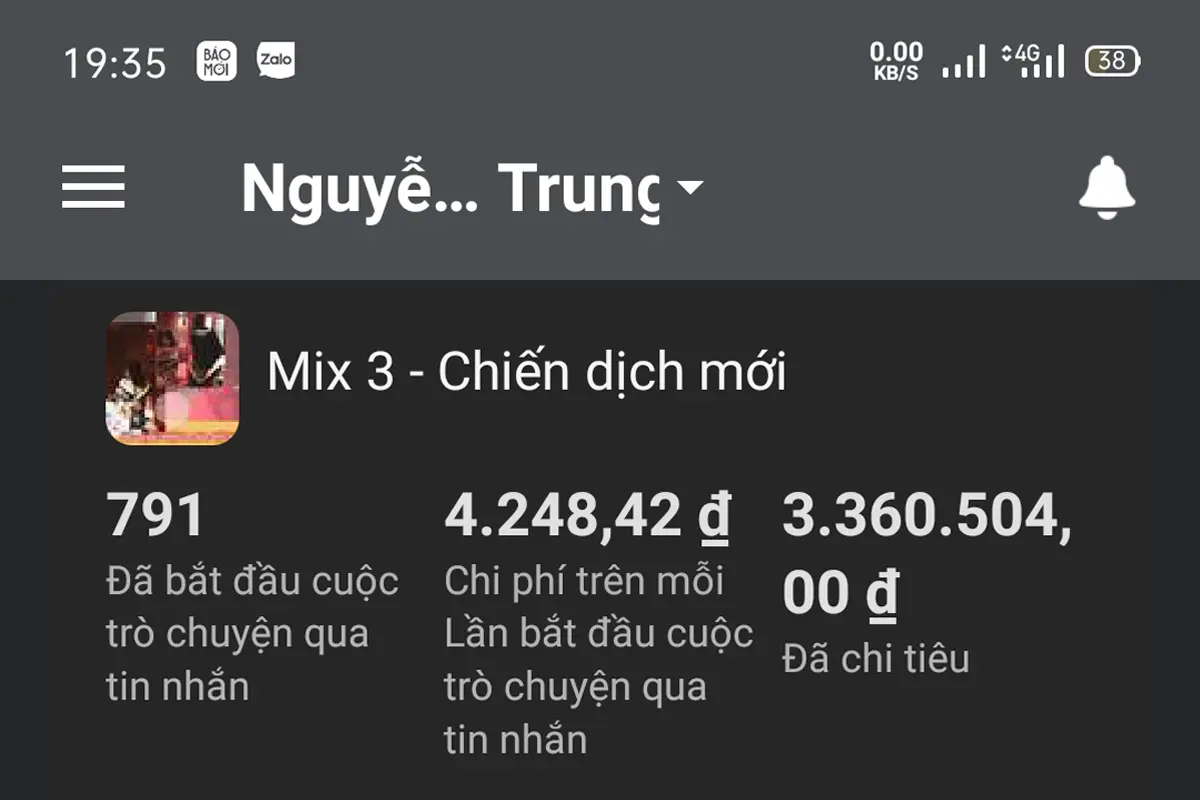Open the hamburger drawer menu
Screen dimensions: 1200x800
click(x=93, y=187)
